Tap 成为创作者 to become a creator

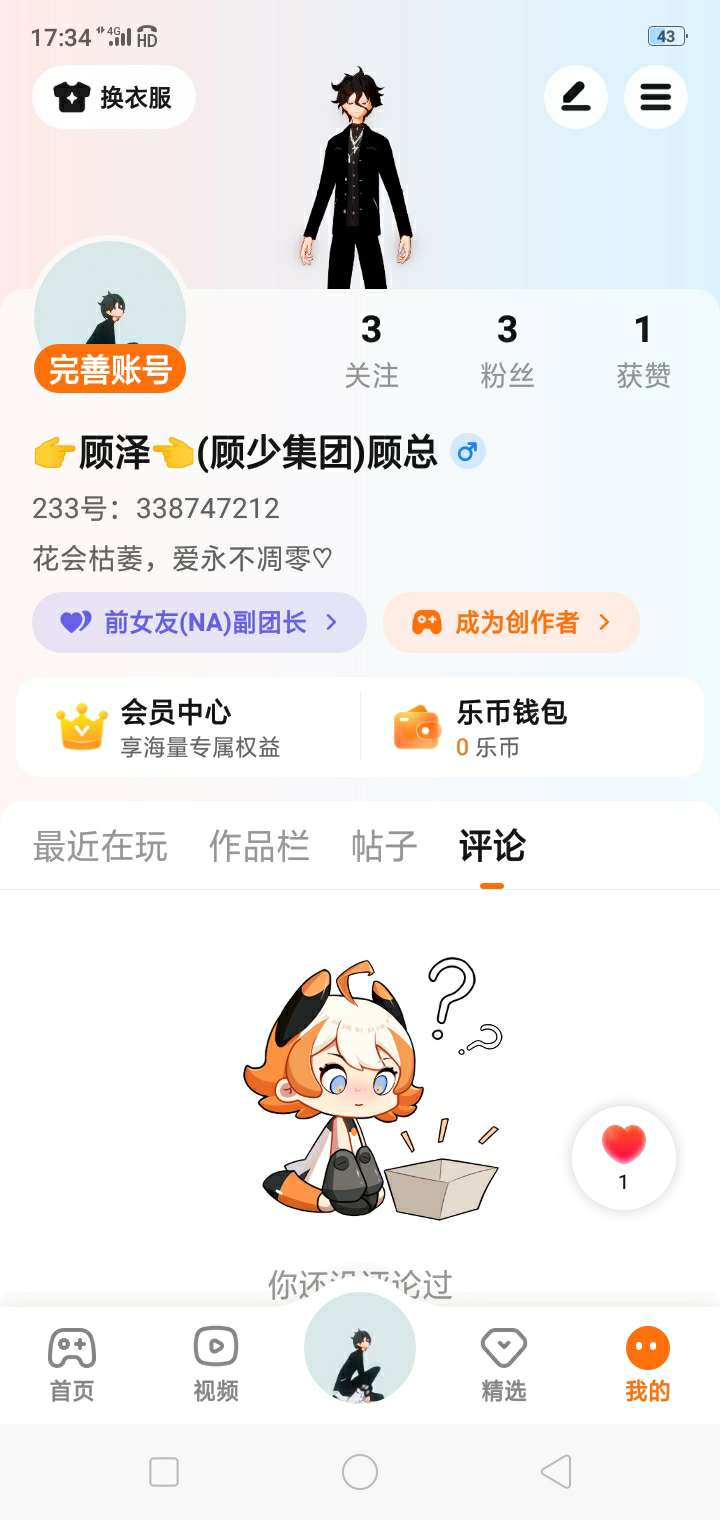coord(511,622)
